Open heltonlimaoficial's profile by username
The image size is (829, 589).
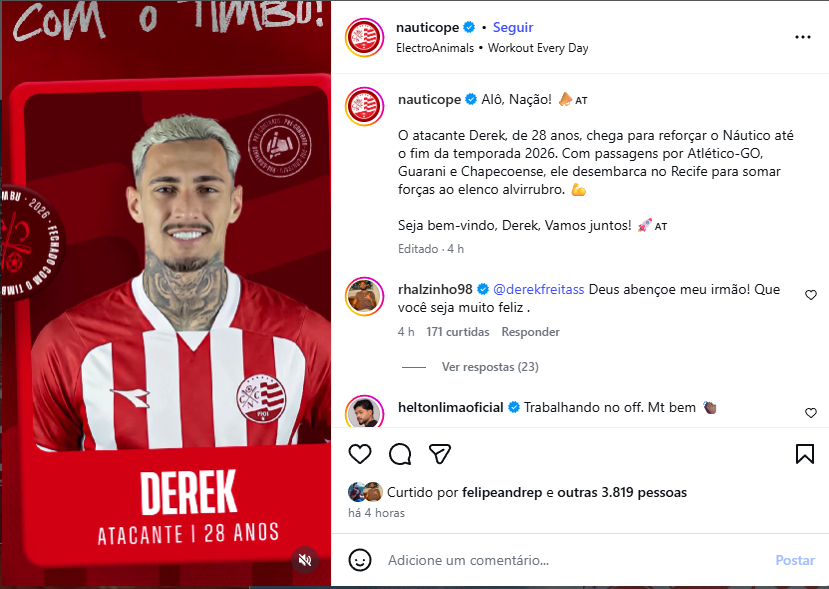(452, 408)
